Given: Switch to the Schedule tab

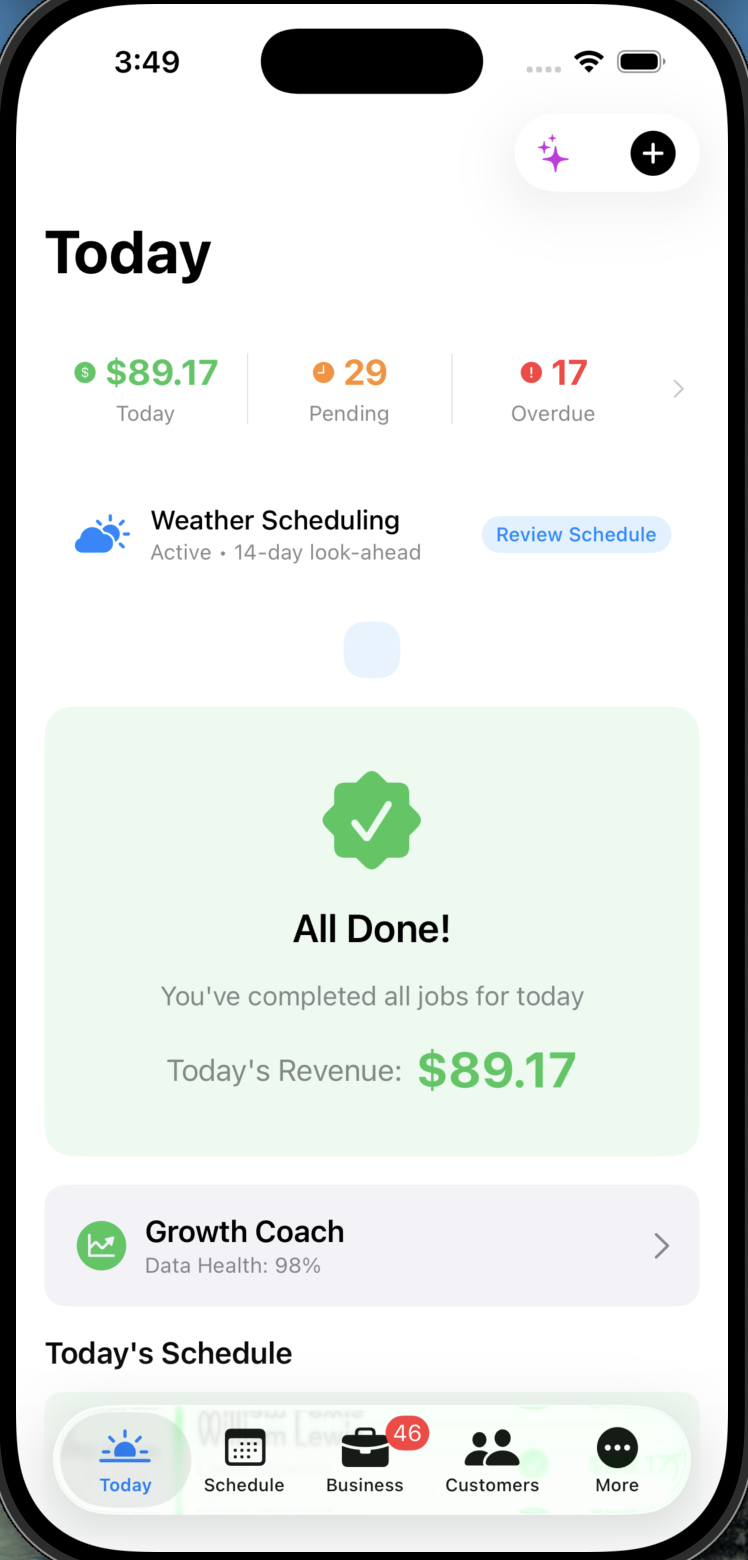Looking at the screenshot, I should [x=244, y=1459].
